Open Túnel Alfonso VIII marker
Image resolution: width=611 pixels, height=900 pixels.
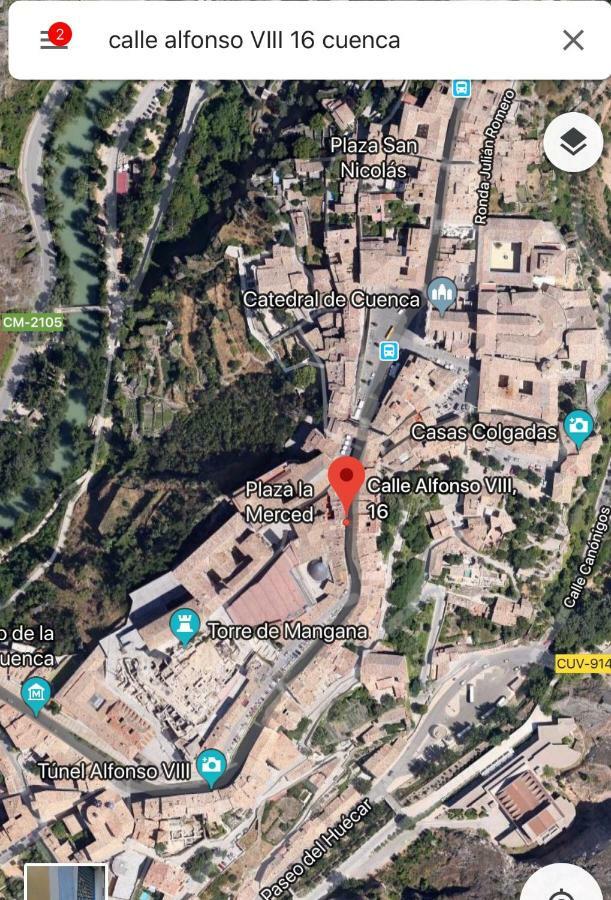click(x=211, y=766)
